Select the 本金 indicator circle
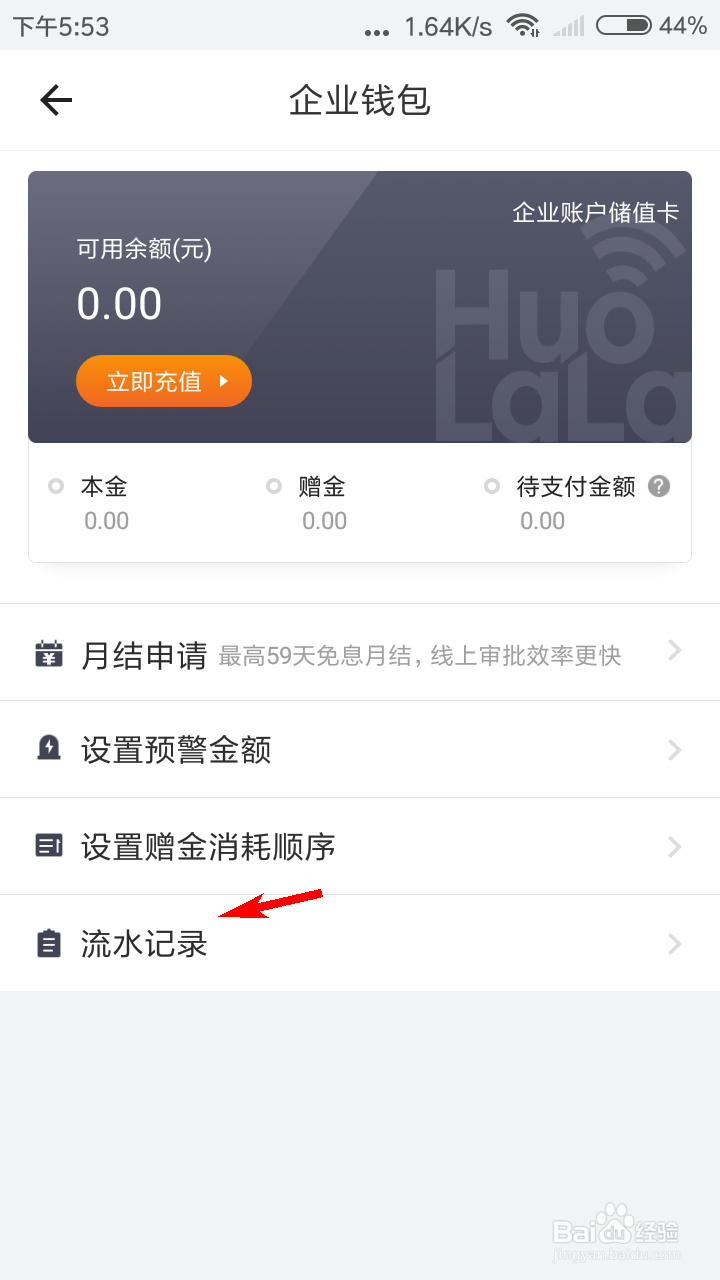Screen dimensions: 720x1280 tap(56, 487)
